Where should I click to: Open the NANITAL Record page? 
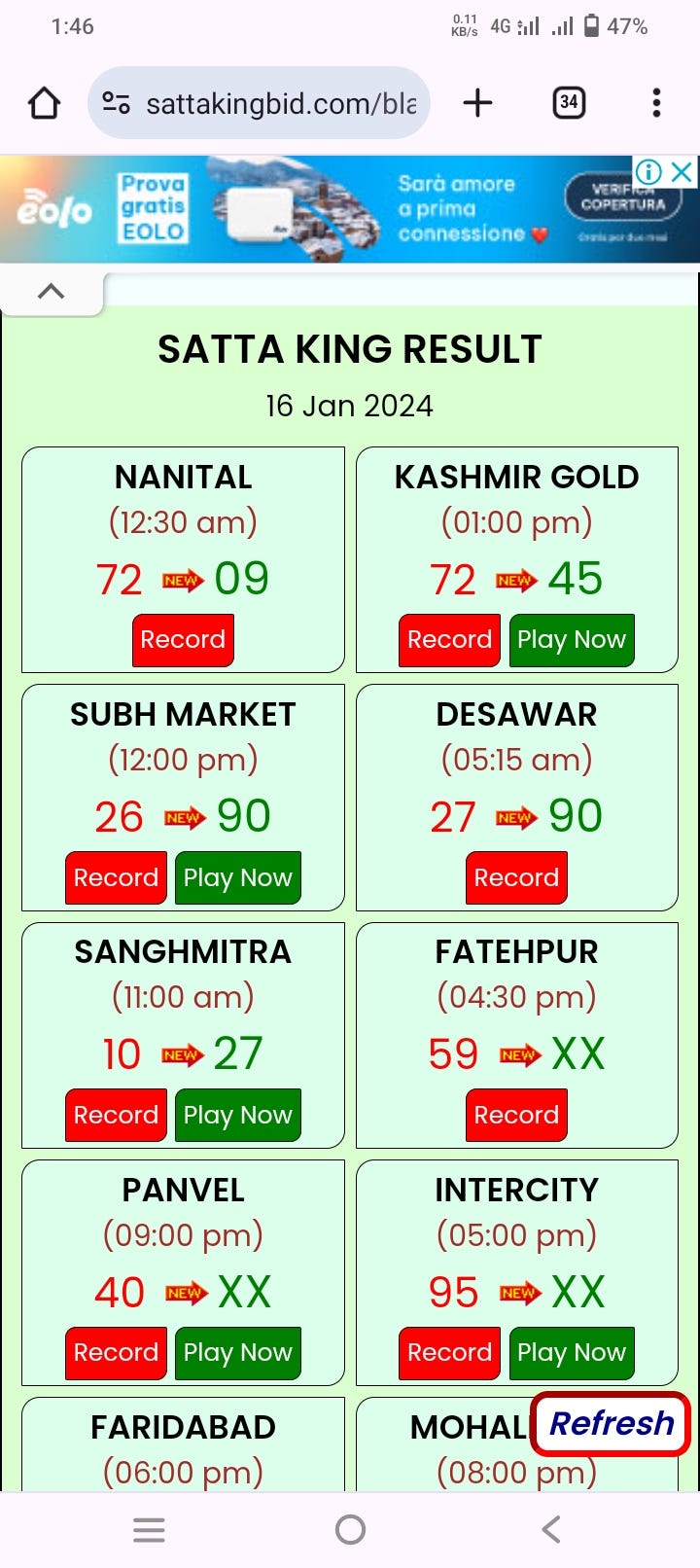(183, 639)
